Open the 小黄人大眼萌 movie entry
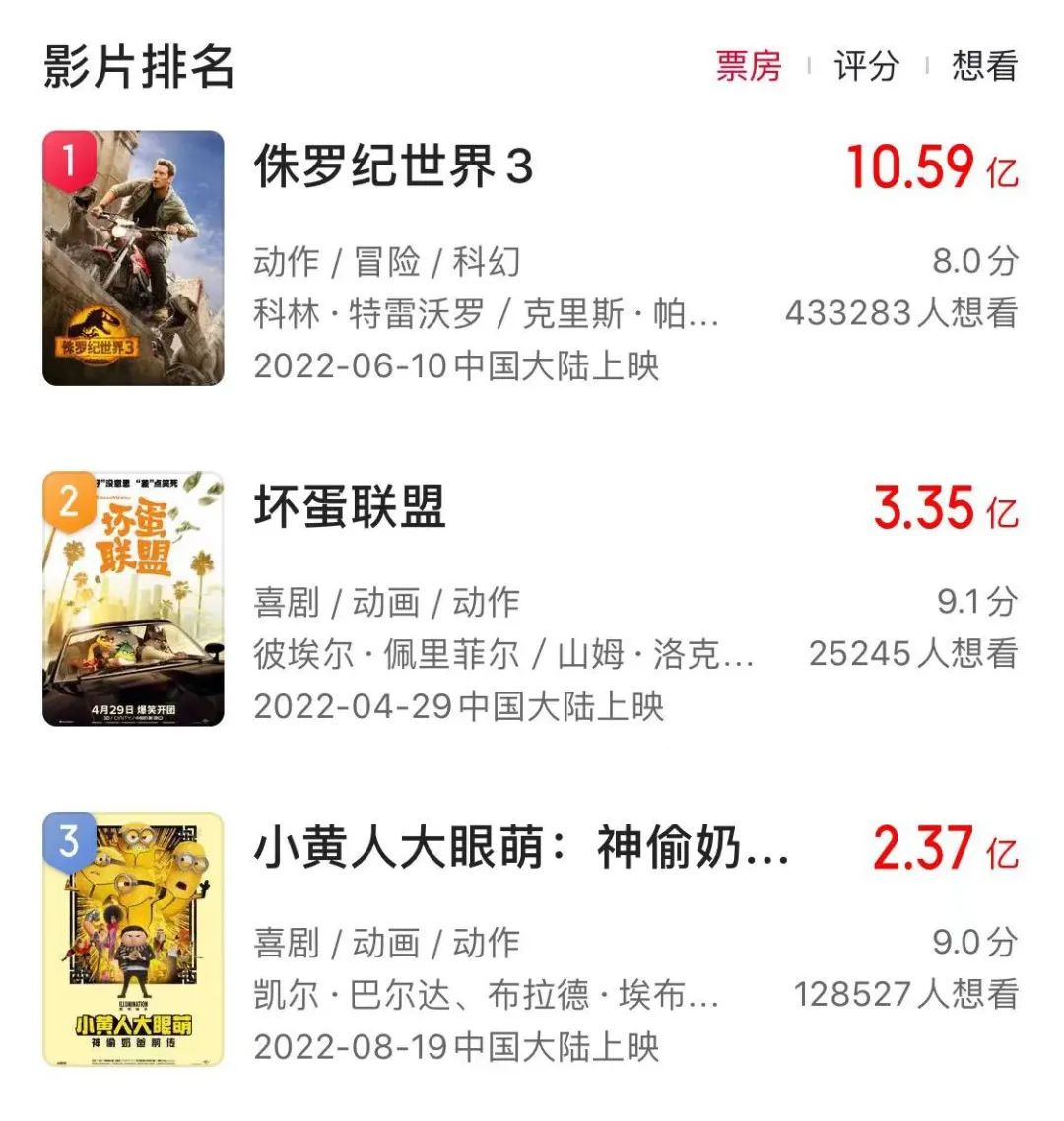 (x=520, y=849)
